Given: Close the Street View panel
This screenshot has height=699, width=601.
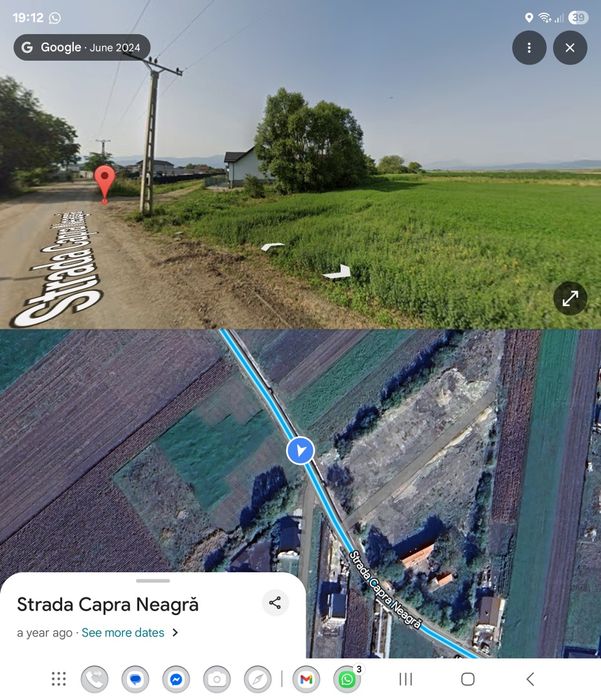Looking at the screenshot, I should point(570,47).
